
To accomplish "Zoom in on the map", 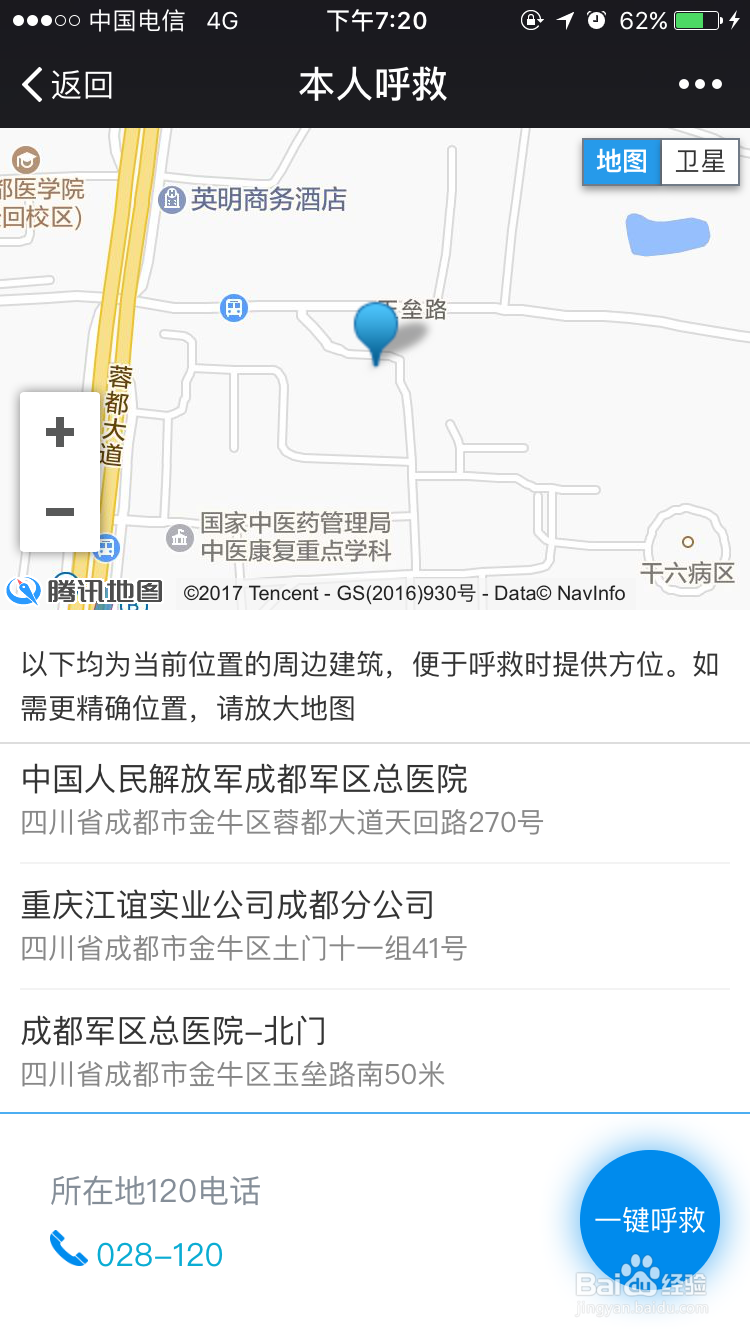I will point(60,432).
